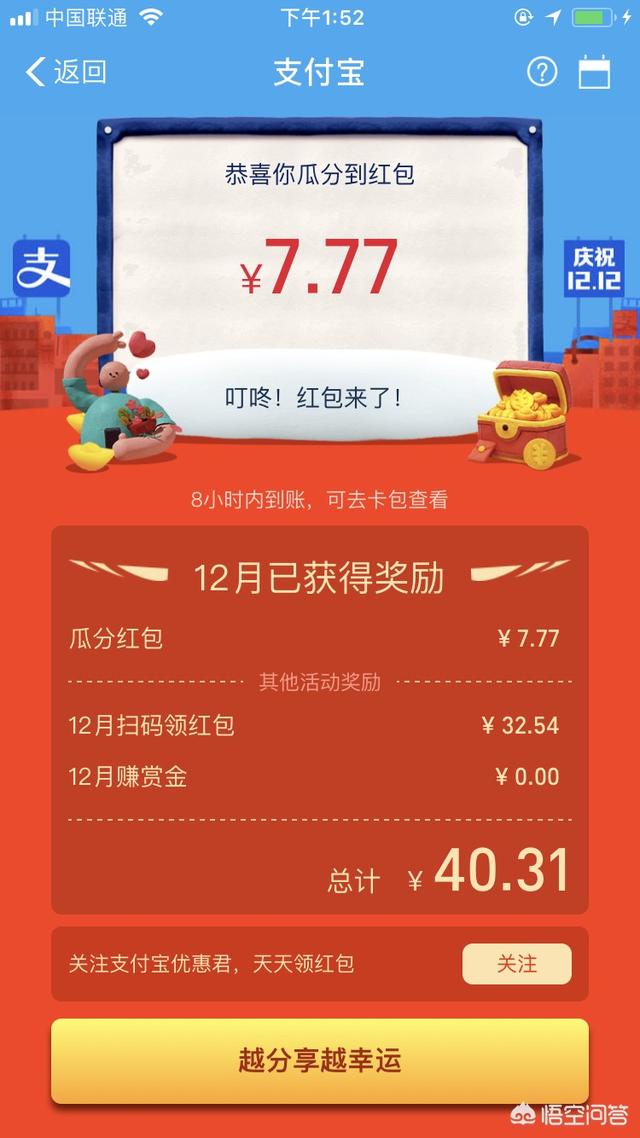Image resolution: width=640 pixels, height=1138 pixels.
Task: Go back via 返回
Action: (66, 72)
